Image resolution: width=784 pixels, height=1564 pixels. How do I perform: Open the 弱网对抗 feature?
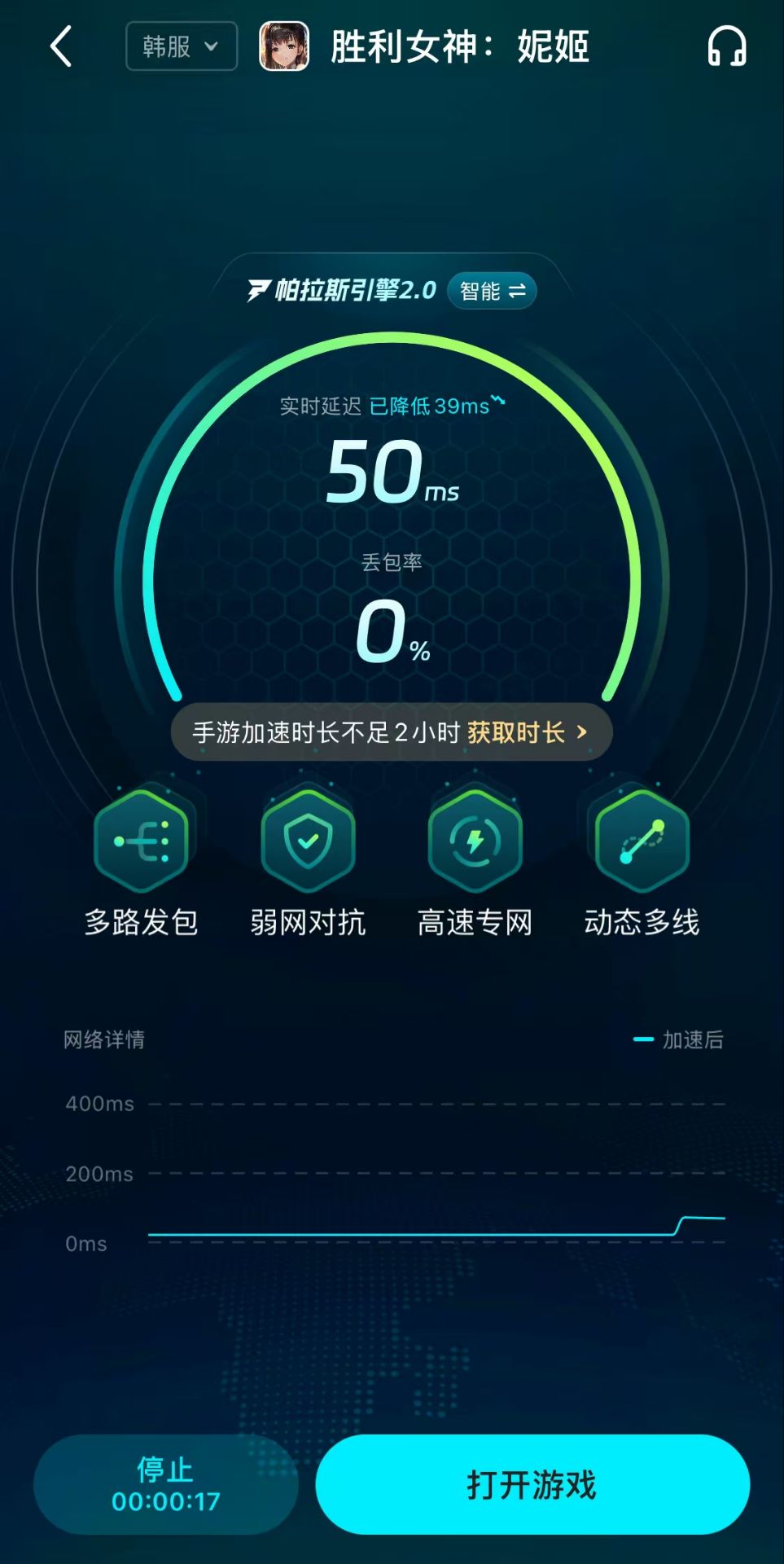[x=308, y=841]
